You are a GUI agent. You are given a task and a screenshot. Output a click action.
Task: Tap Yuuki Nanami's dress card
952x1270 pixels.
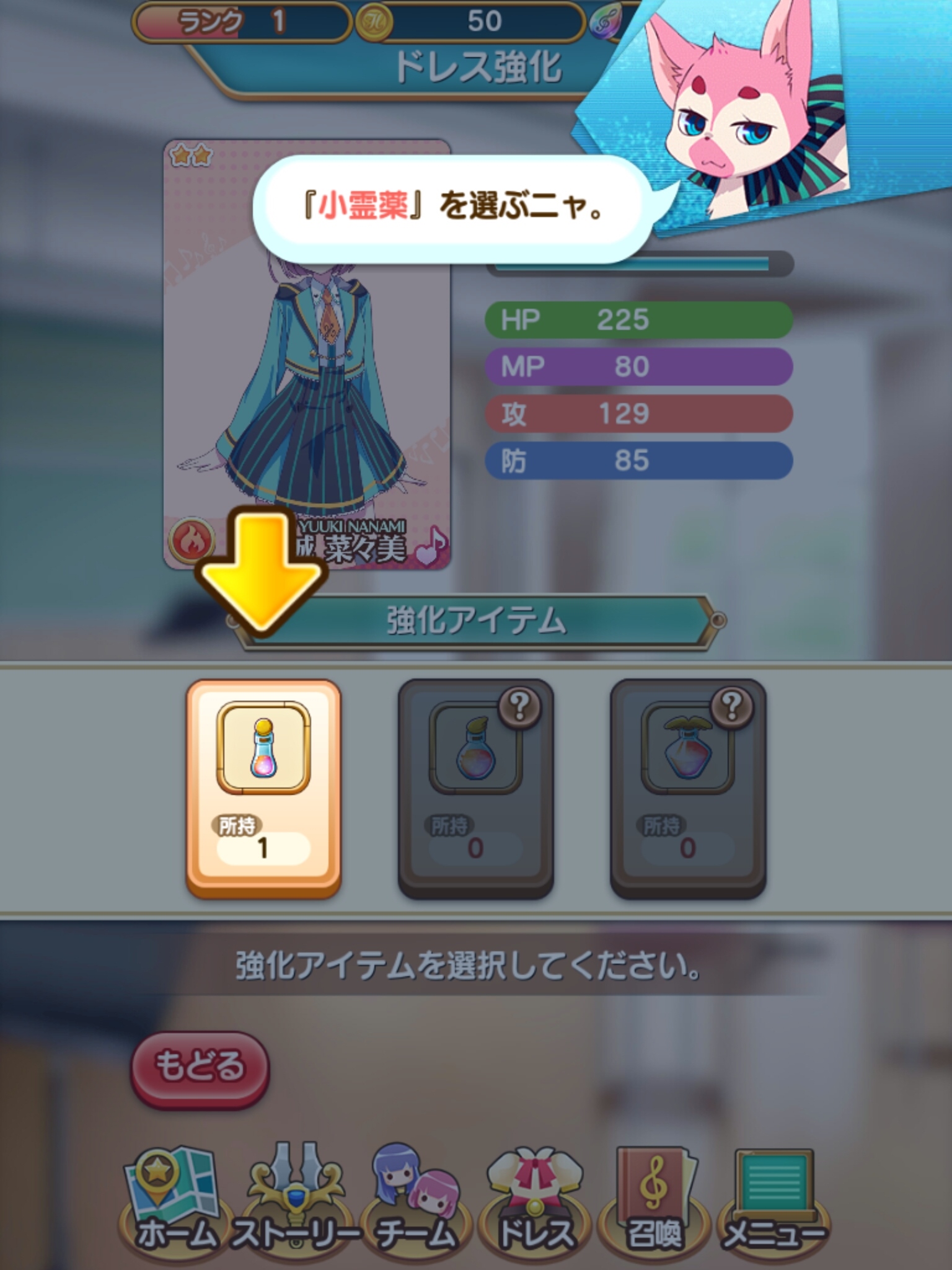point(307,372)
